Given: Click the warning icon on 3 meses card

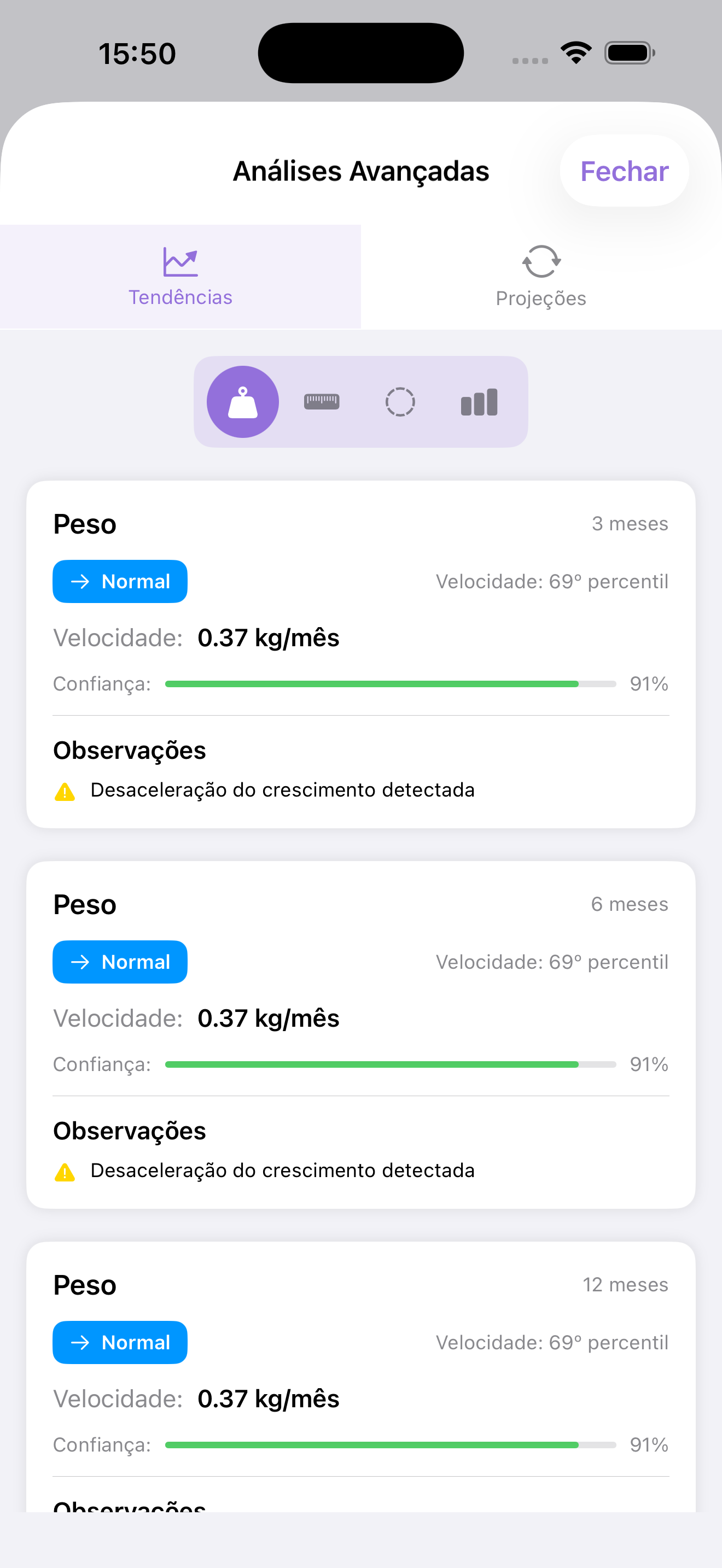Looking at the screenshot, I should tap(65, 789).
